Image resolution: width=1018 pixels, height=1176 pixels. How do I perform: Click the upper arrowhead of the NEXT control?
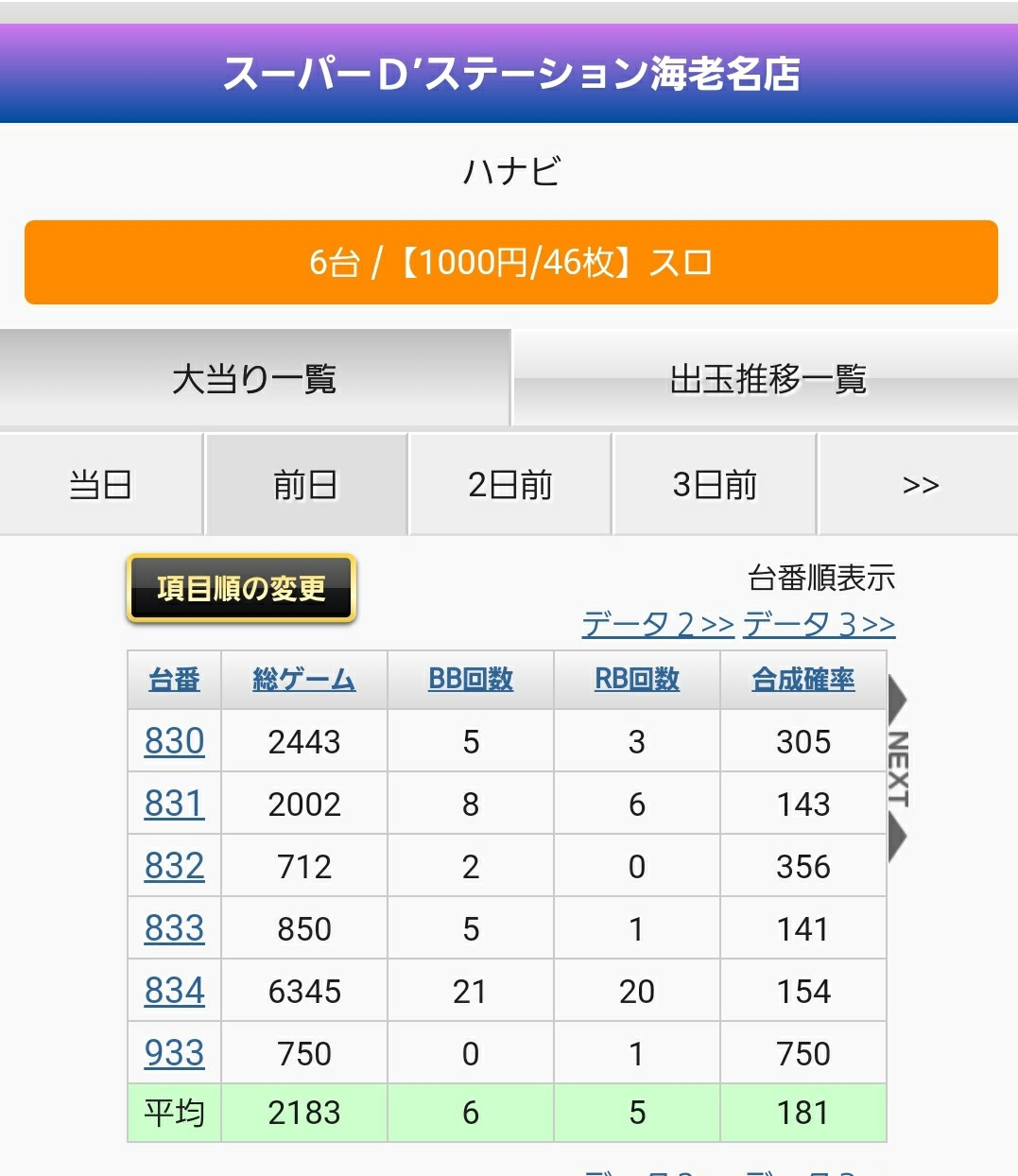pyautogui.click(x=896, y=700)
